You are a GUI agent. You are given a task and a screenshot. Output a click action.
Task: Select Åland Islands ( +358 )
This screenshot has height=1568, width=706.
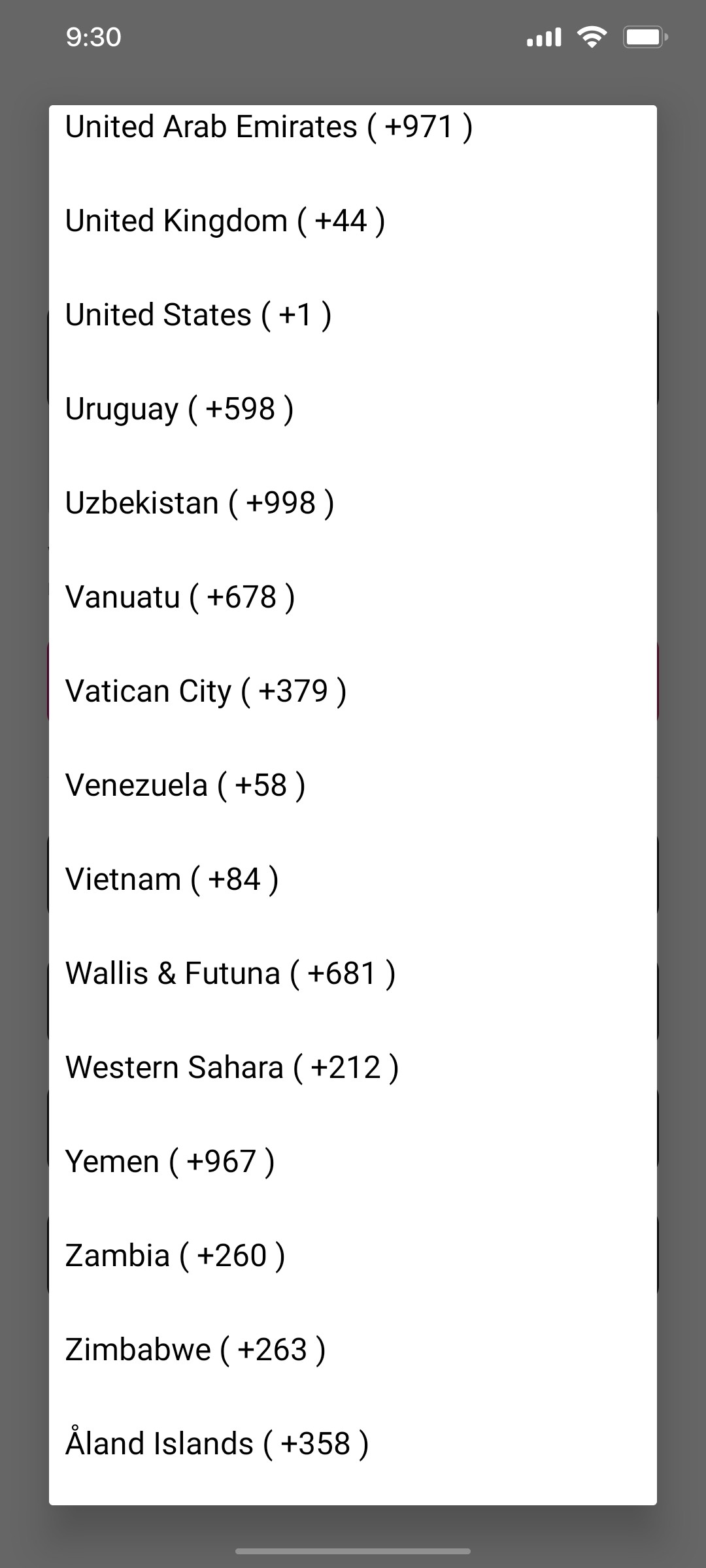[217, 1443]
